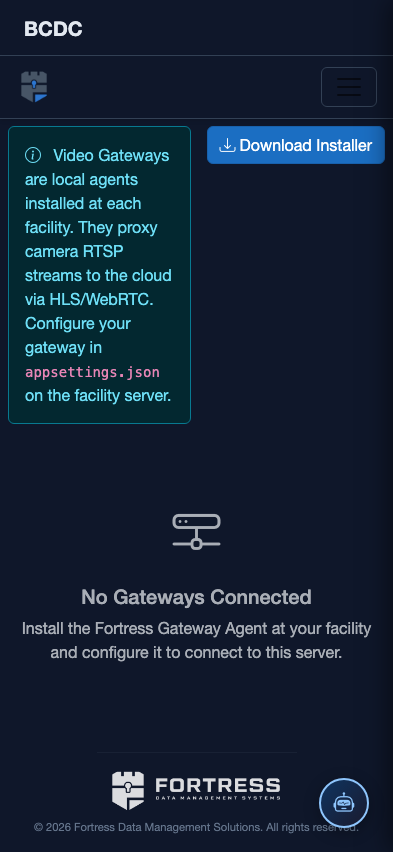Open the hamburger navigation menu
The height and width of the screenshot is (852, 393).
click(348, 87)
